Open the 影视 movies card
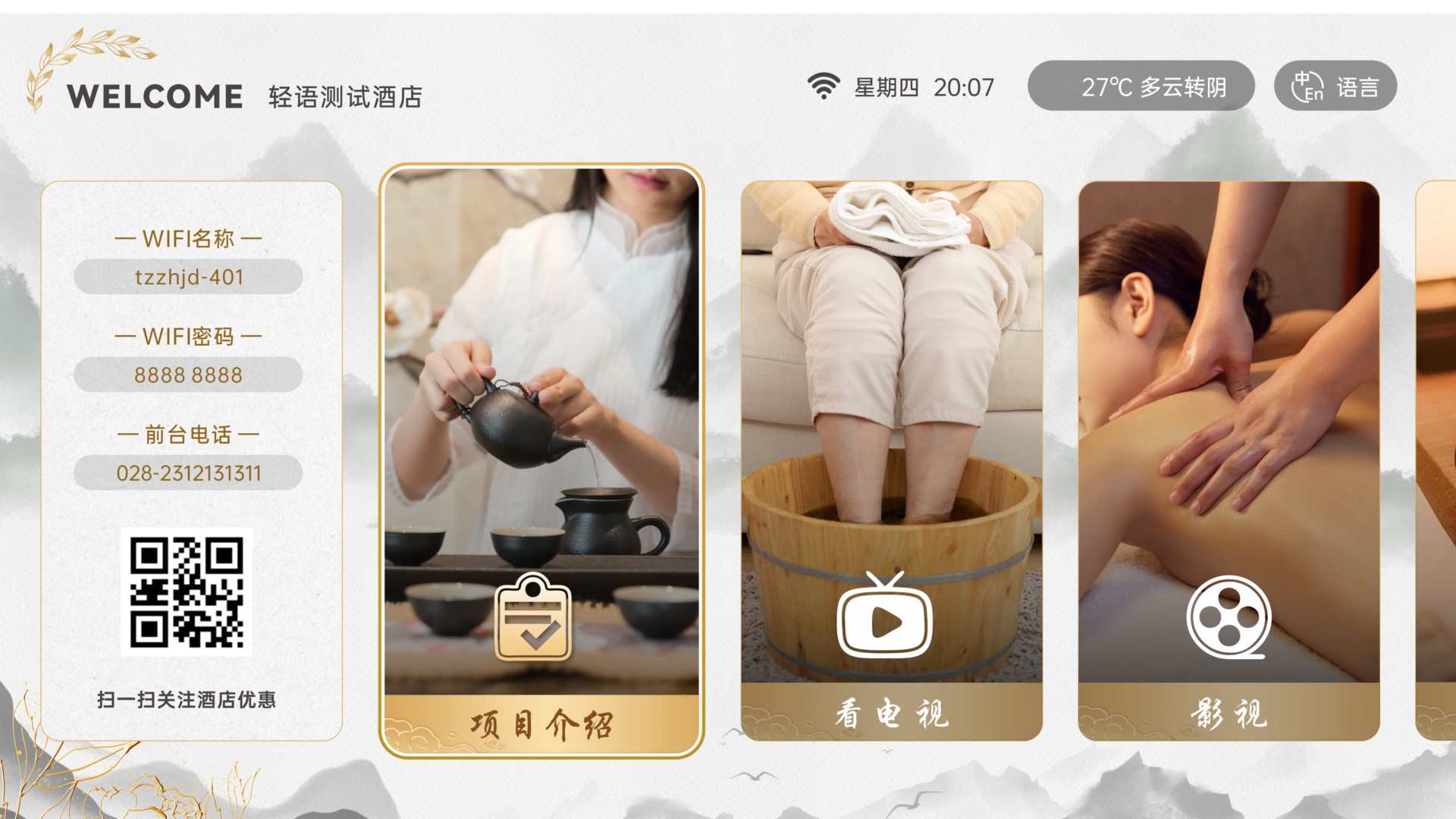This screenshot has width=1456, height=819. (x=1228, y=460)
